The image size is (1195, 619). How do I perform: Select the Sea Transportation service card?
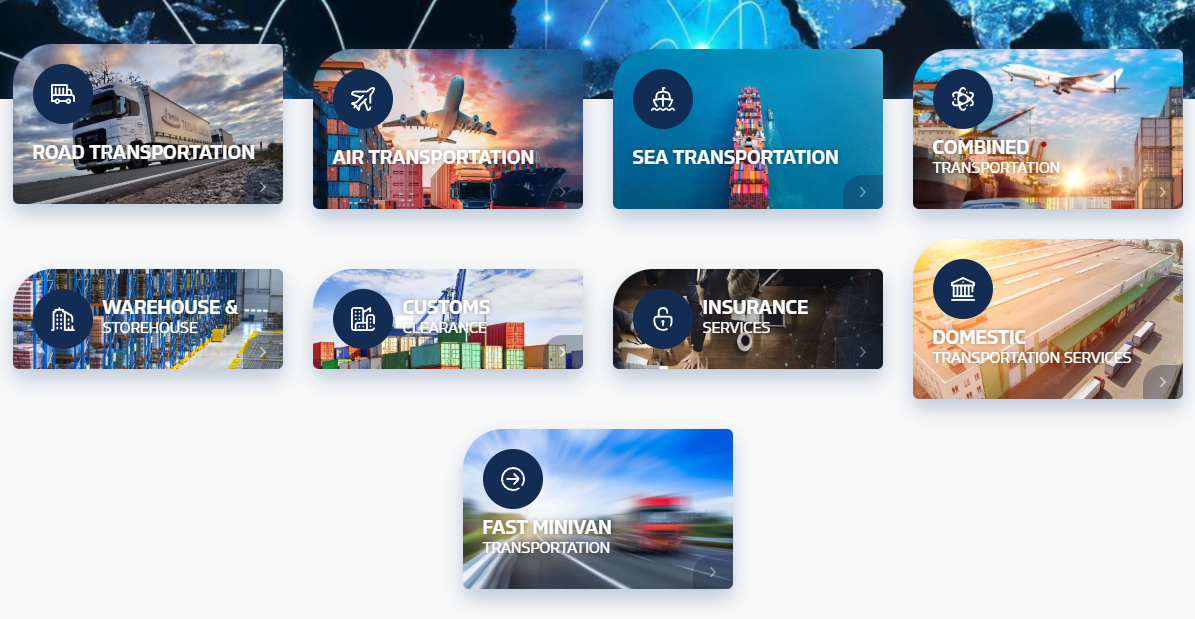pos(747,130)
